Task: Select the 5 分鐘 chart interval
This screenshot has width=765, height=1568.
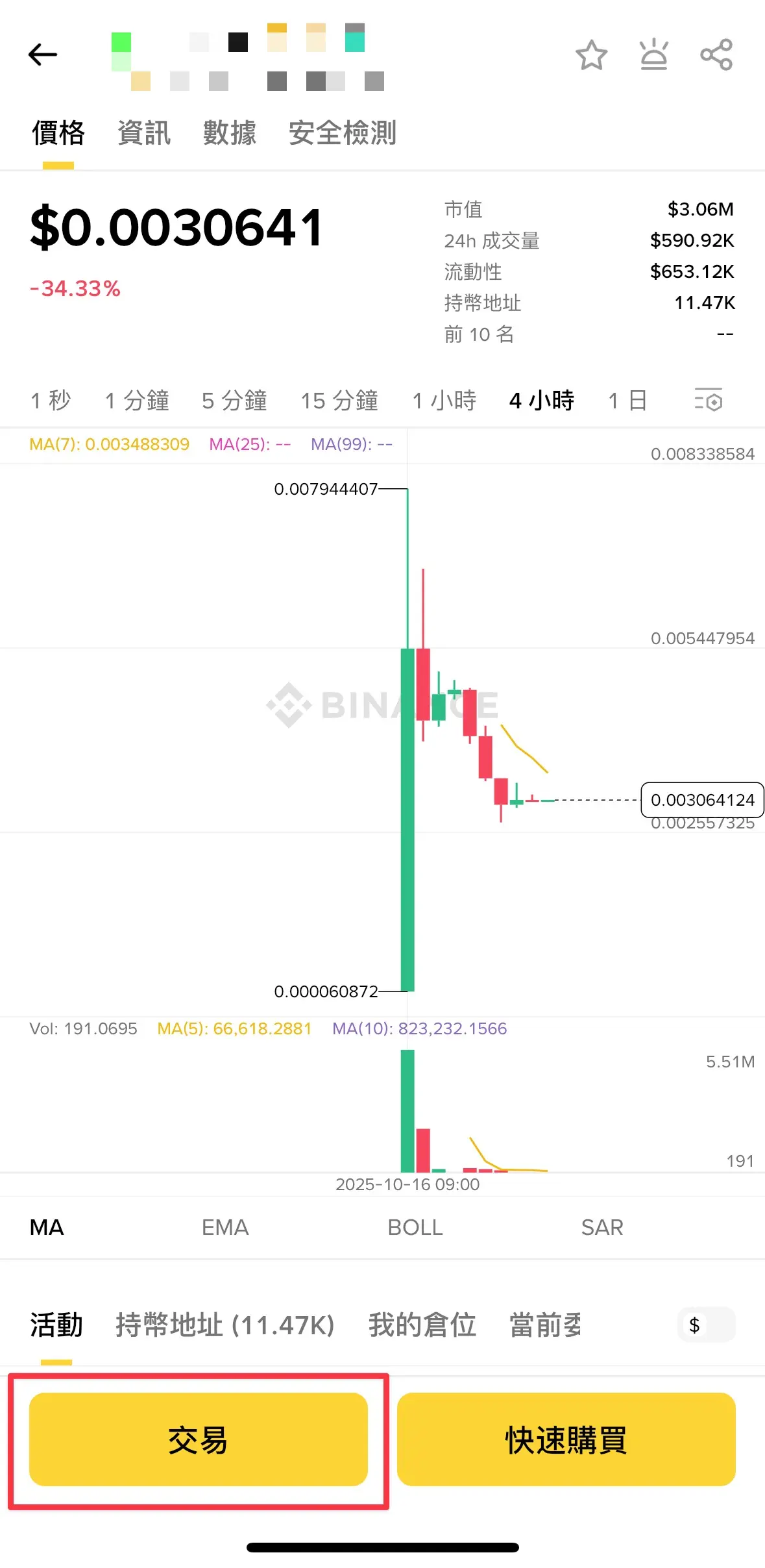Action: (234, 401)
